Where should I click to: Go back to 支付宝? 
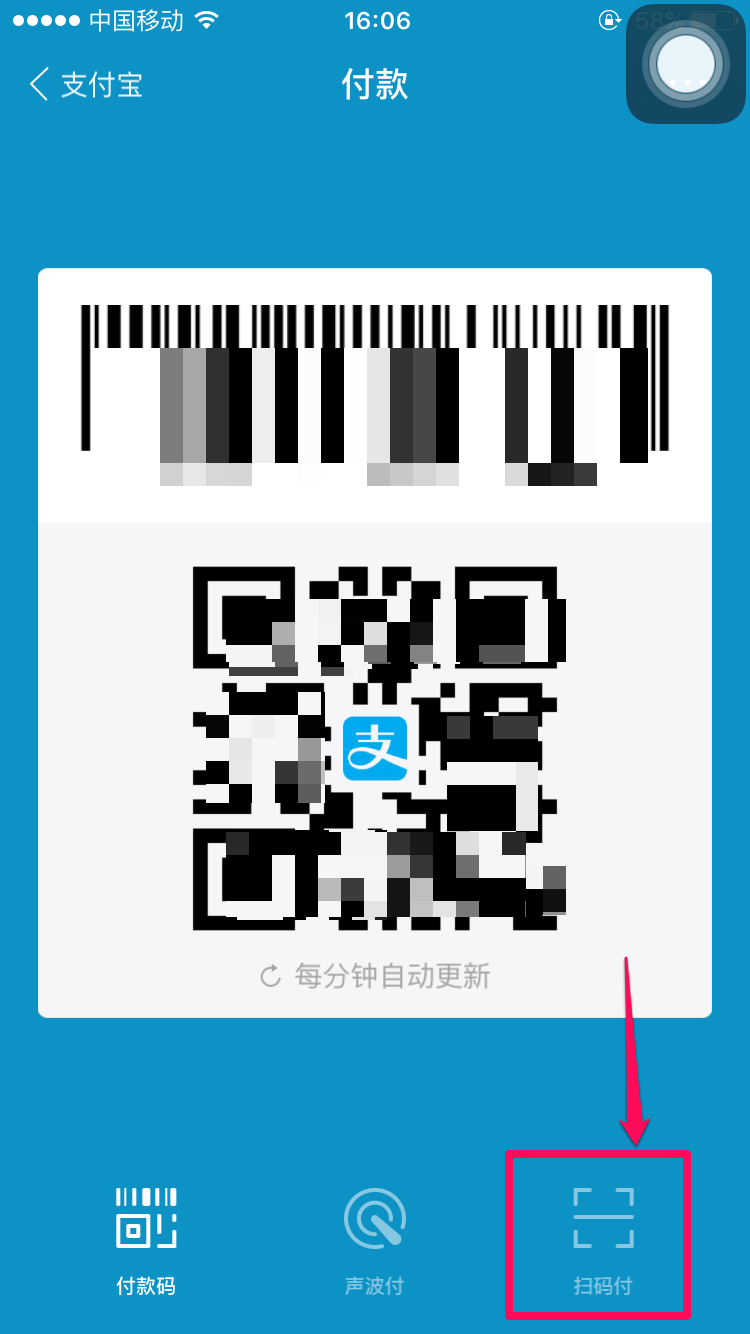[86, 85]
